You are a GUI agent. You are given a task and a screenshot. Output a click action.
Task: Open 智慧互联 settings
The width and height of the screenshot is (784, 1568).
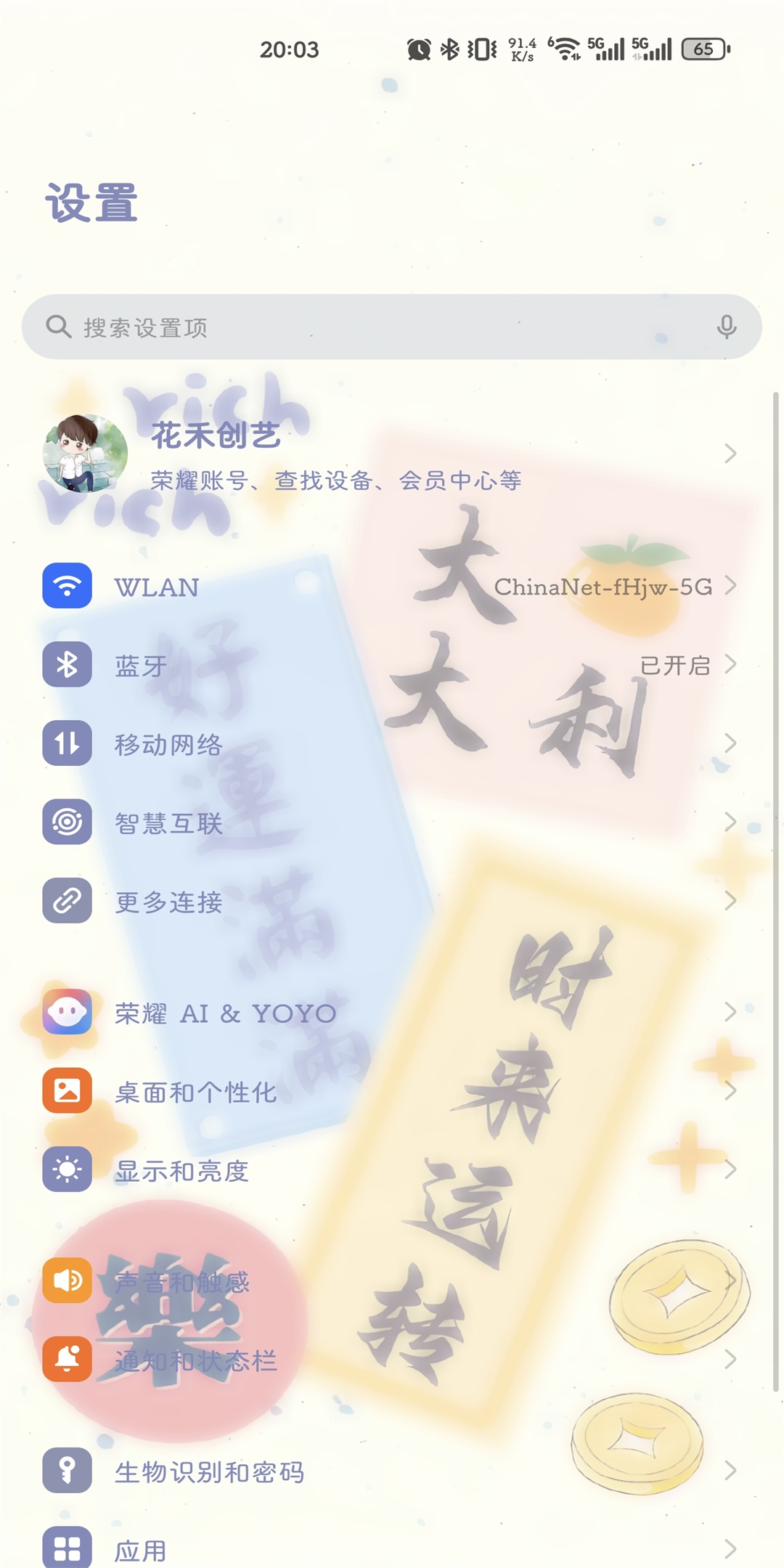[x=392, y=822]
